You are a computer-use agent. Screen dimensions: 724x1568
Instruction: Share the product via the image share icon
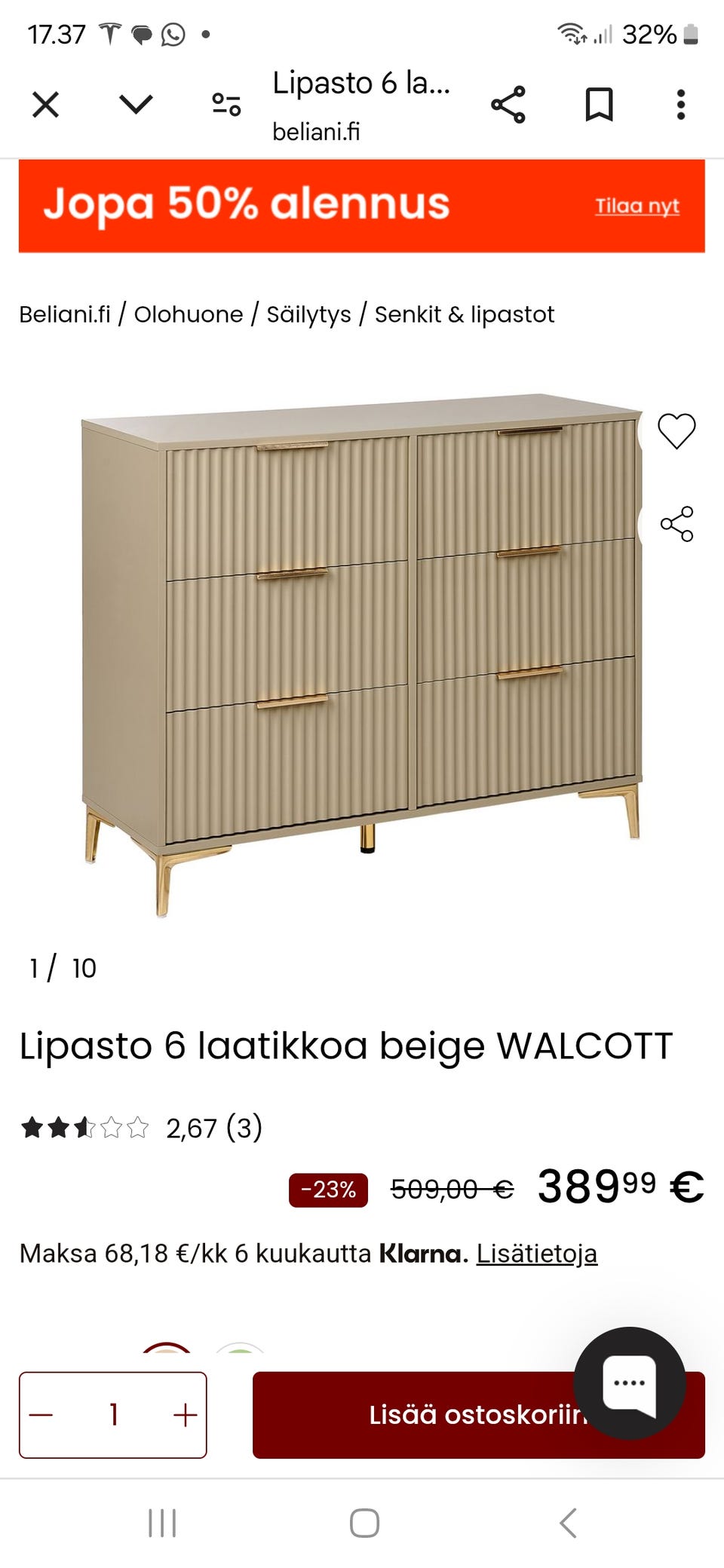676,524
